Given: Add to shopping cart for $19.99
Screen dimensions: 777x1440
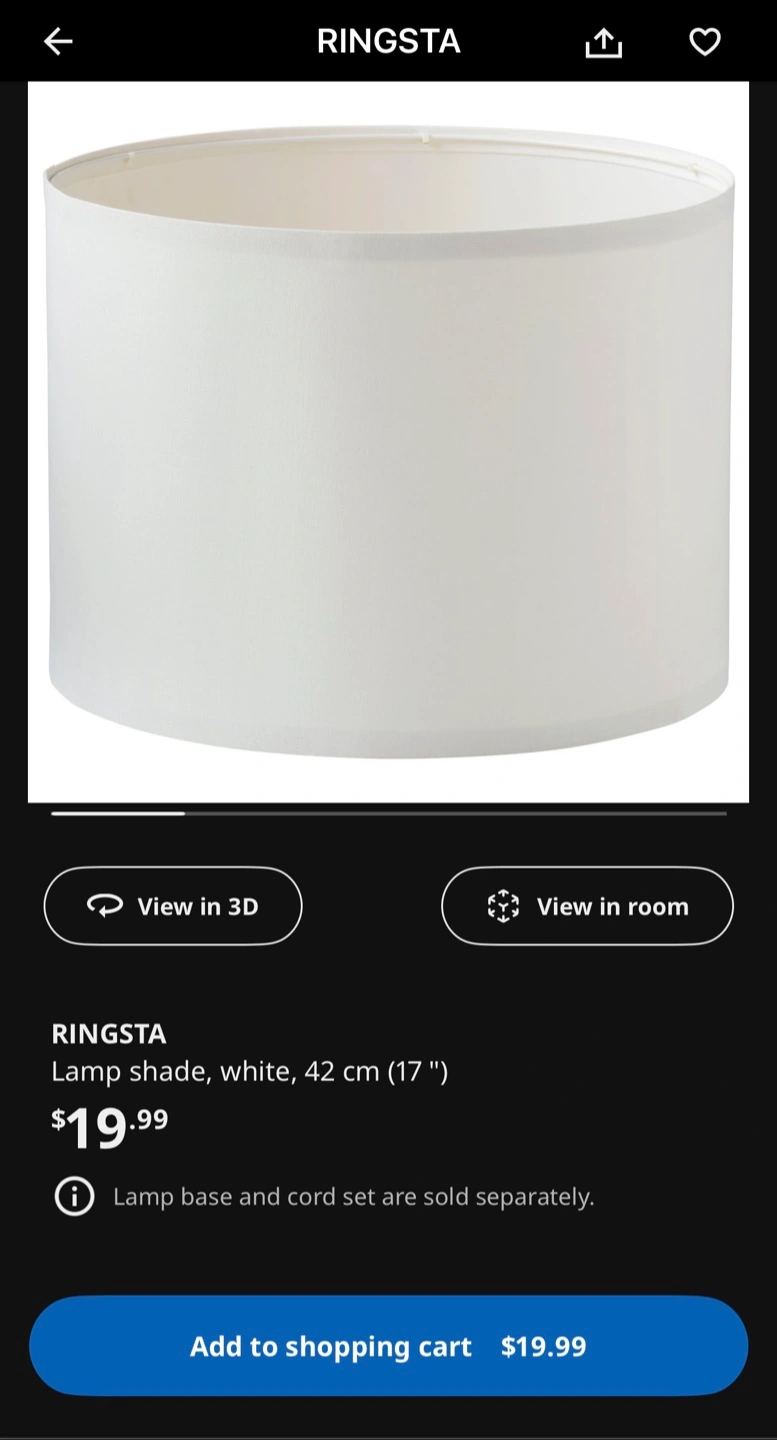Looking at the screenshot, I should pos(388,1346).
